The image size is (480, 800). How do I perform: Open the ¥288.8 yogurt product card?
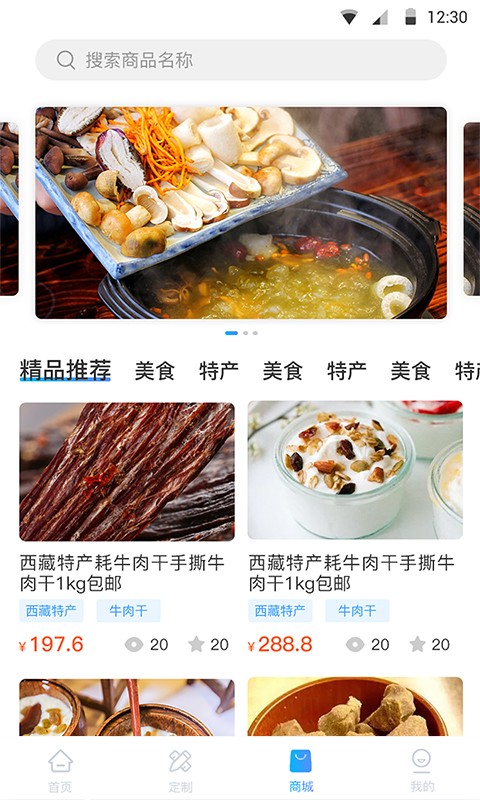[356, 528]
